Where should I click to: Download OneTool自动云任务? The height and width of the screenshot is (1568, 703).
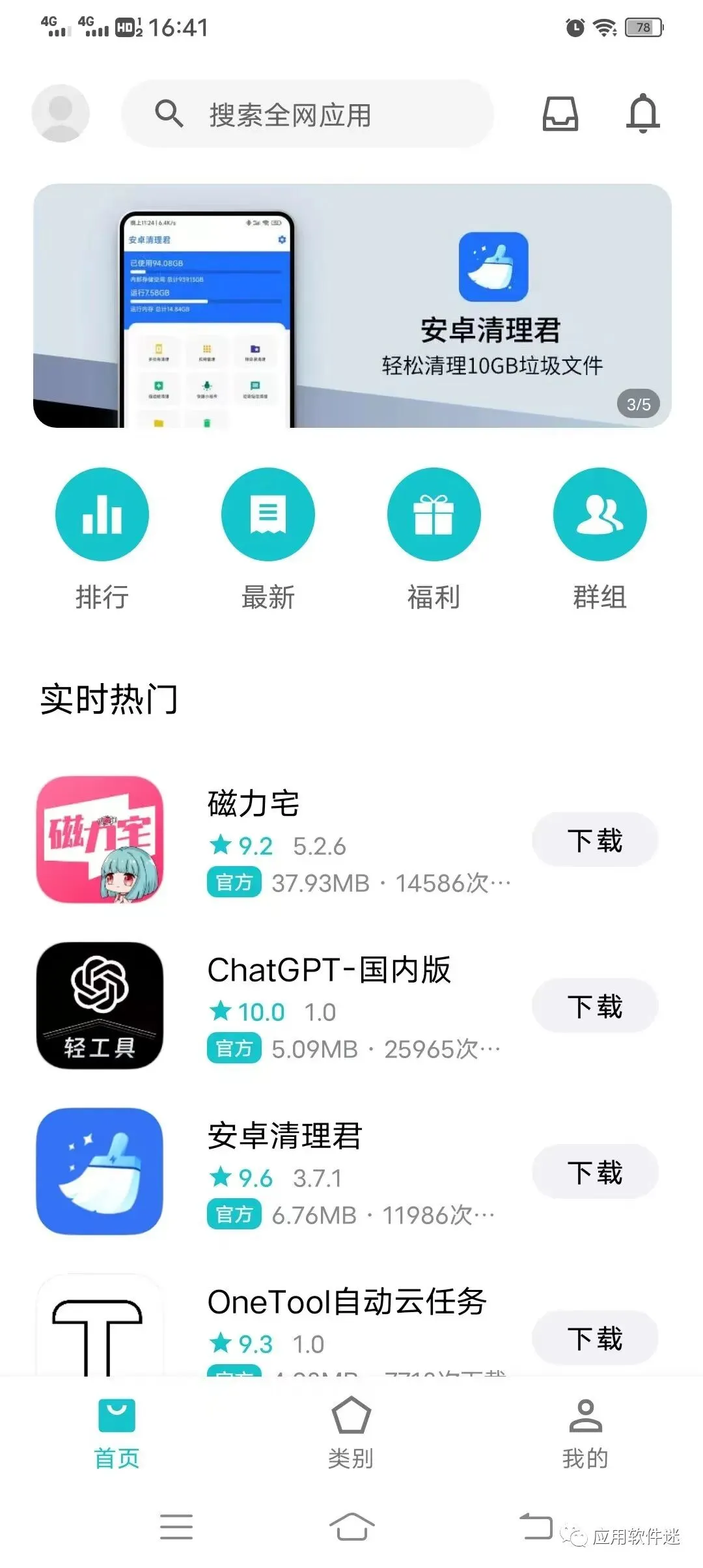(595, 1338)
